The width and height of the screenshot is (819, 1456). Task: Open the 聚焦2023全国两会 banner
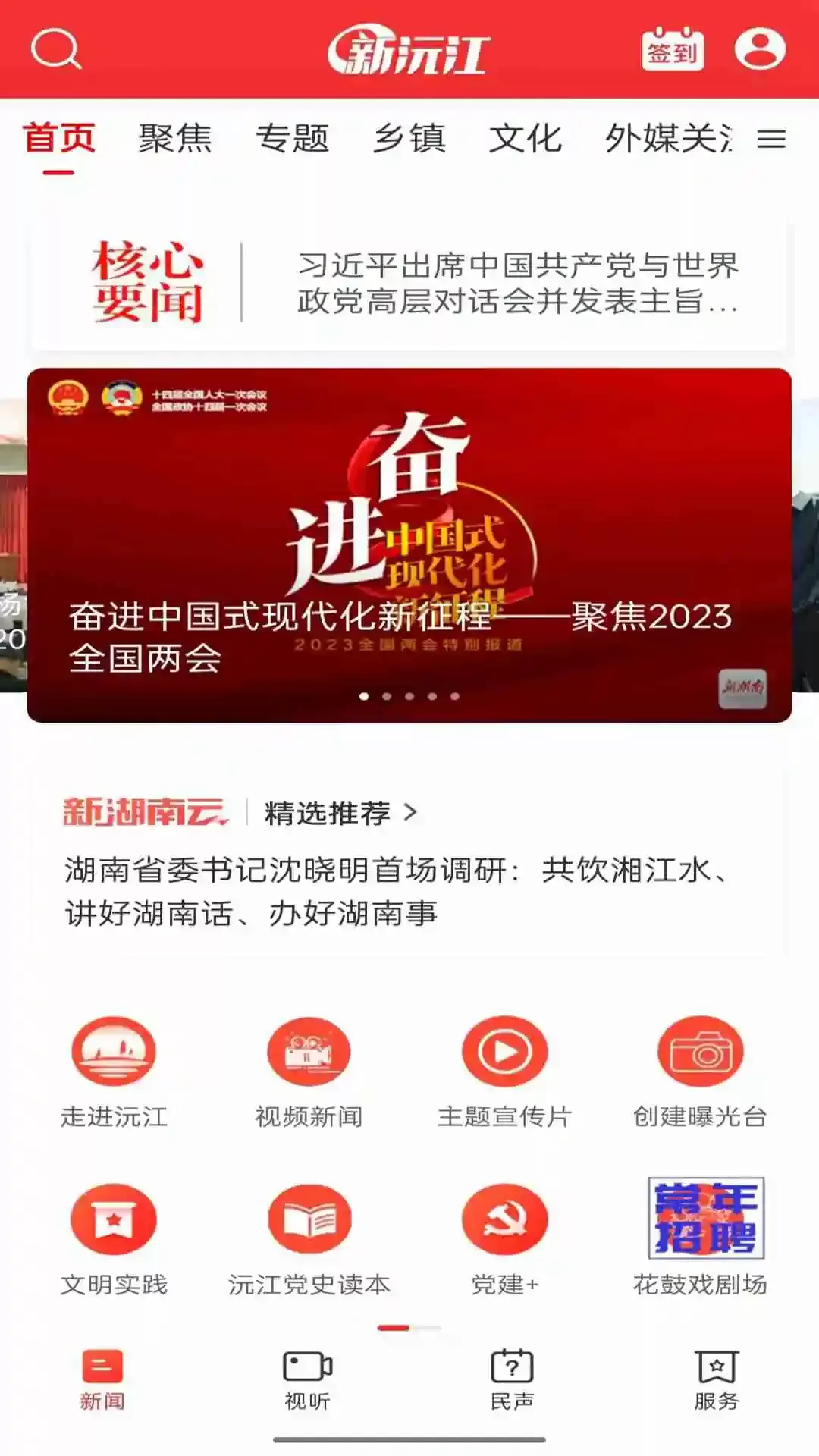coord(409,544)
